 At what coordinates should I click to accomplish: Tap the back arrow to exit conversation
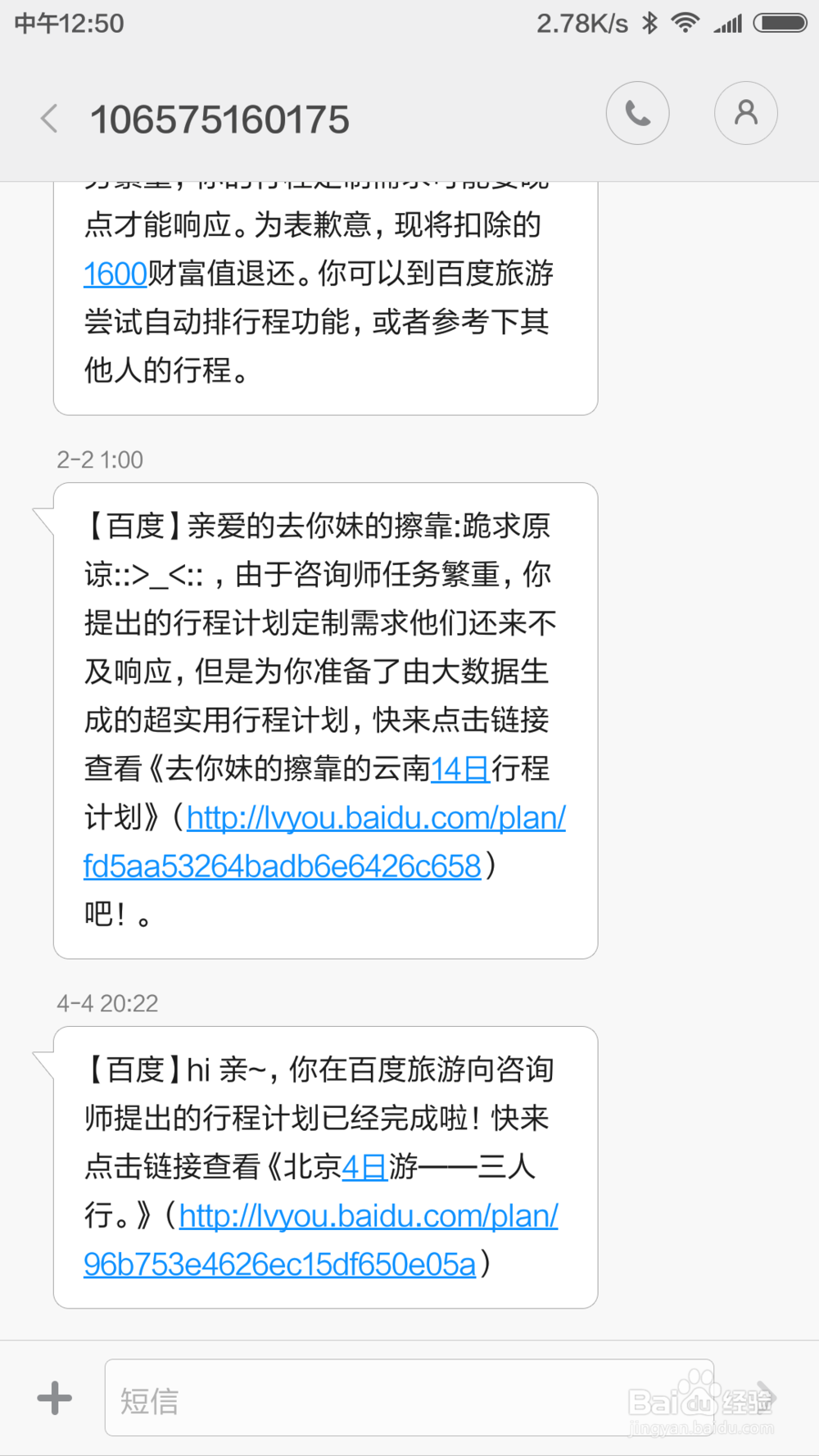[x=48, y=118]
